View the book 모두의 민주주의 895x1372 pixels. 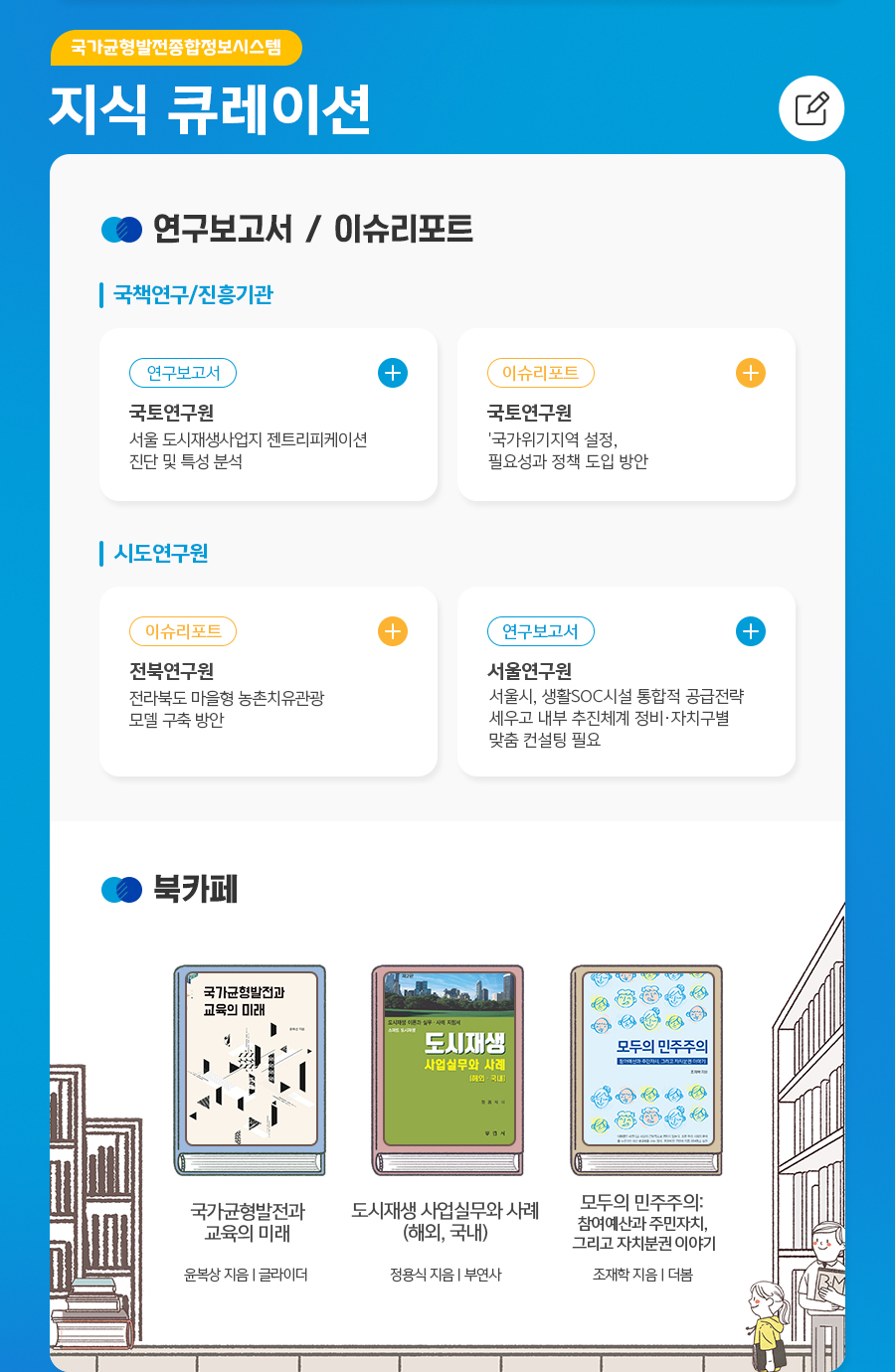[x=646, y=1070]
